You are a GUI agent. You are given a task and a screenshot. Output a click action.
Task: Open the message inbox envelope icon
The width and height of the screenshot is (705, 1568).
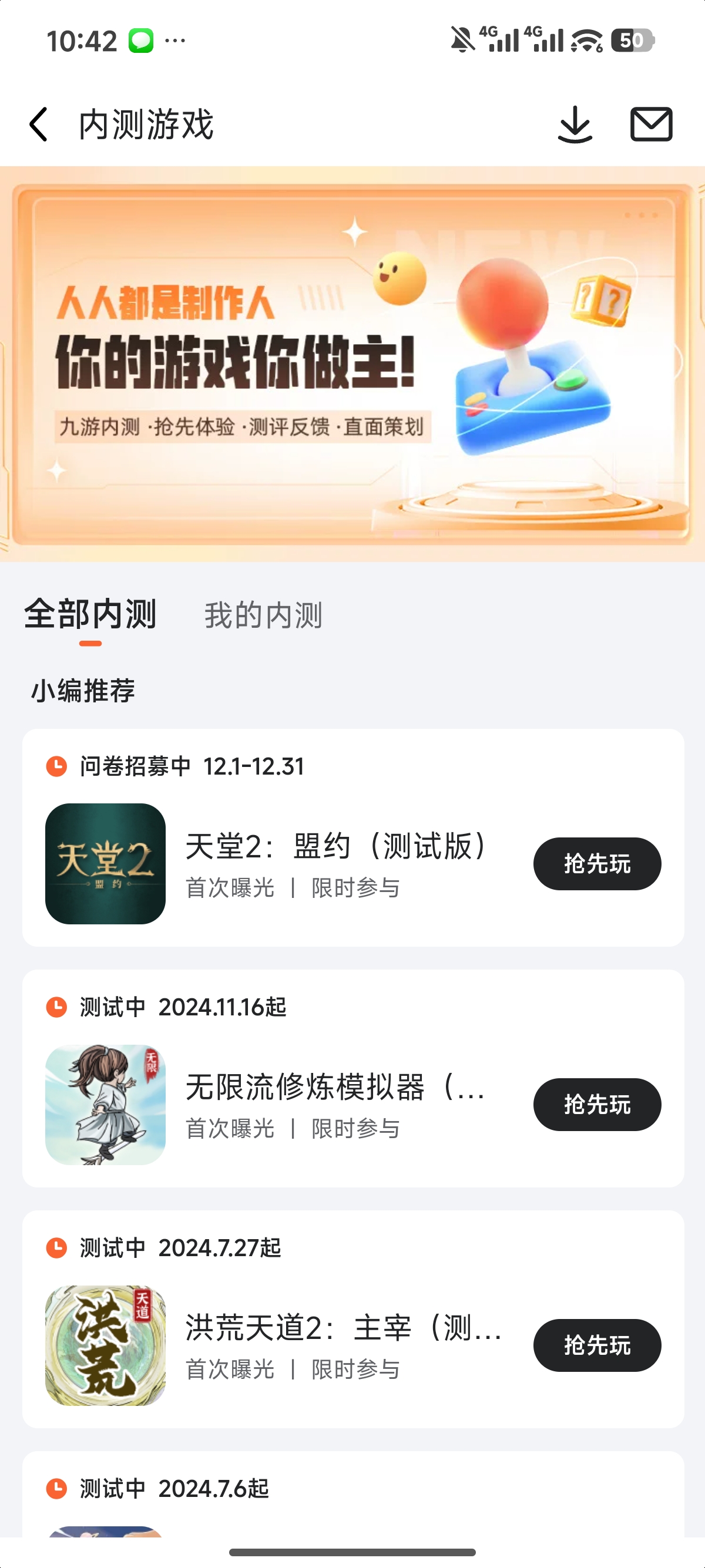click(x=652, y=123)
